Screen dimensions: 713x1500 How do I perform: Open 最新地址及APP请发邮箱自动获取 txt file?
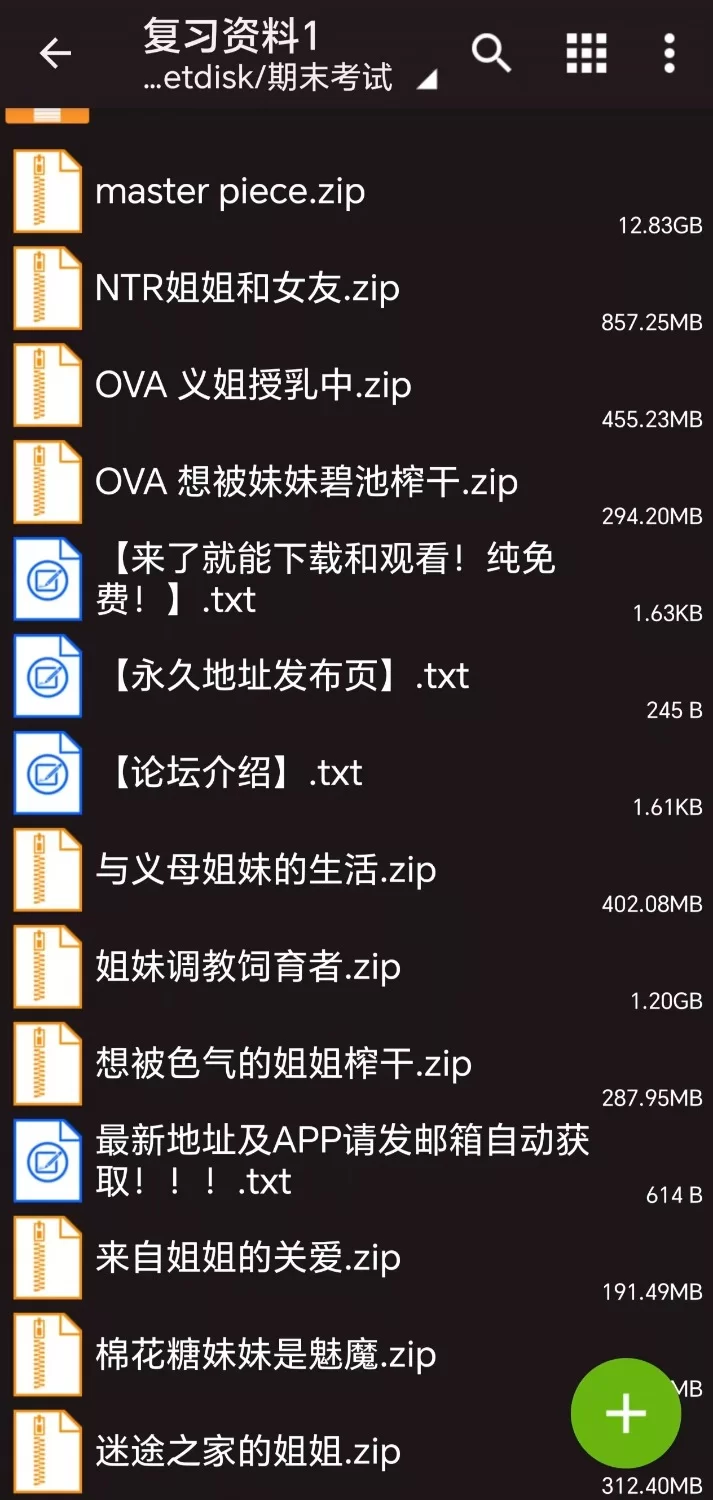340,1161
